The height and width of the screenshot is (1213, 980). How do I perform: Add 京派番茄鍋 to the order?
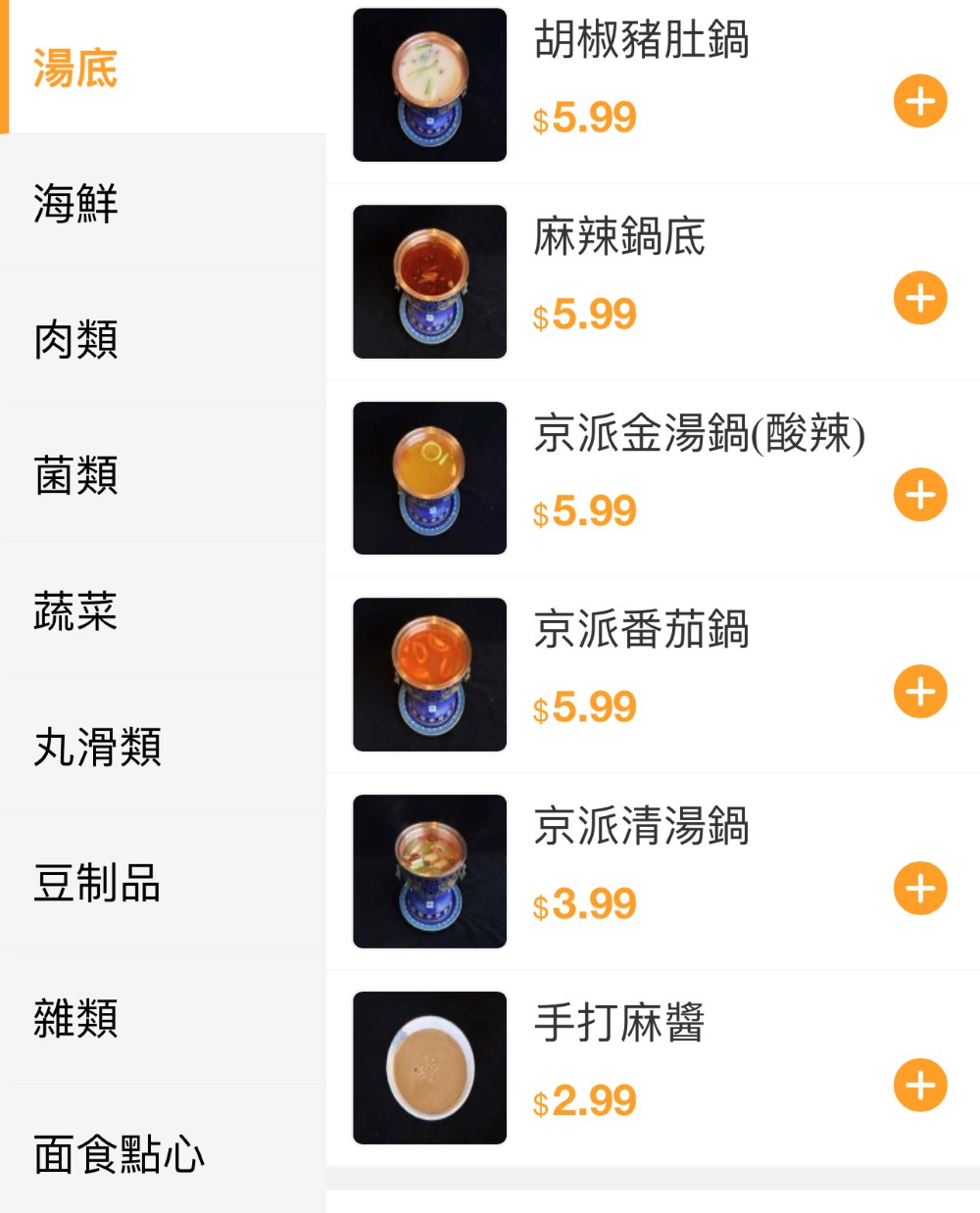pos(920,692)
